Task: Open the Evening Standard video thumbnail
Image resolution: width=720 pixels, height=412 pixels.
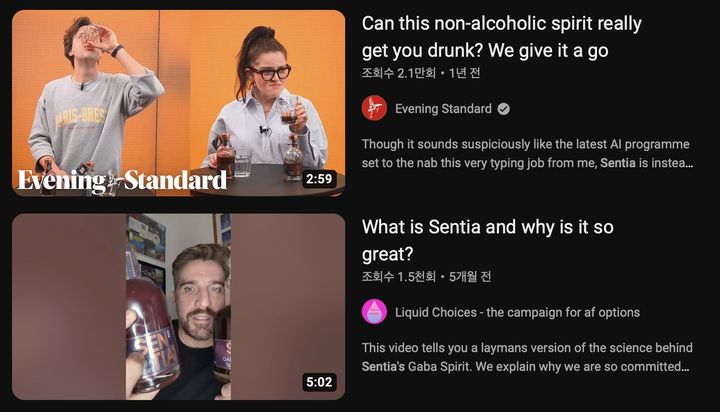Action: (x=178, y=103)
